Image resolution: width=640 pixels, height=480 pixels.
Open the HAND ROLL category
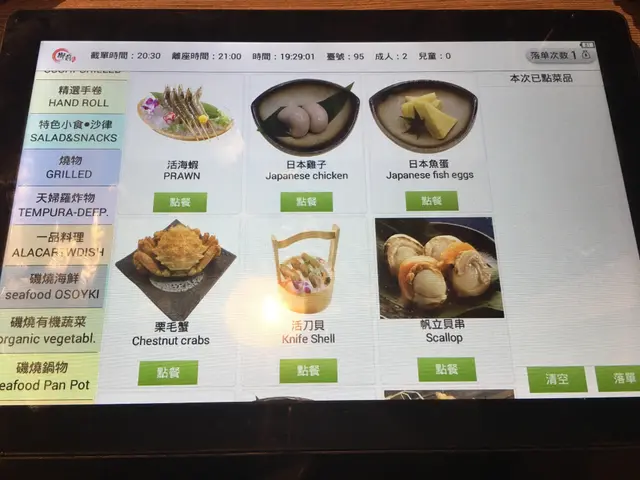click(78, 96)
